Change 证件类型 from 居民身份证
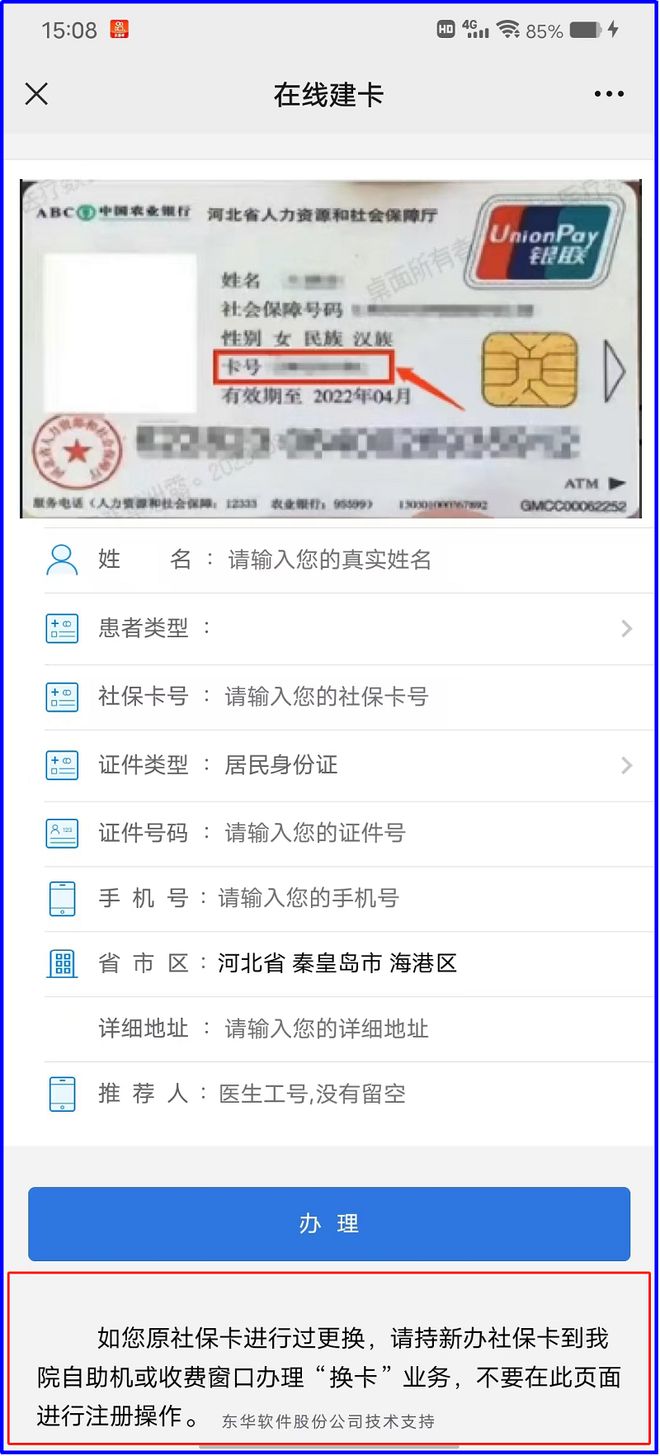 420,766
